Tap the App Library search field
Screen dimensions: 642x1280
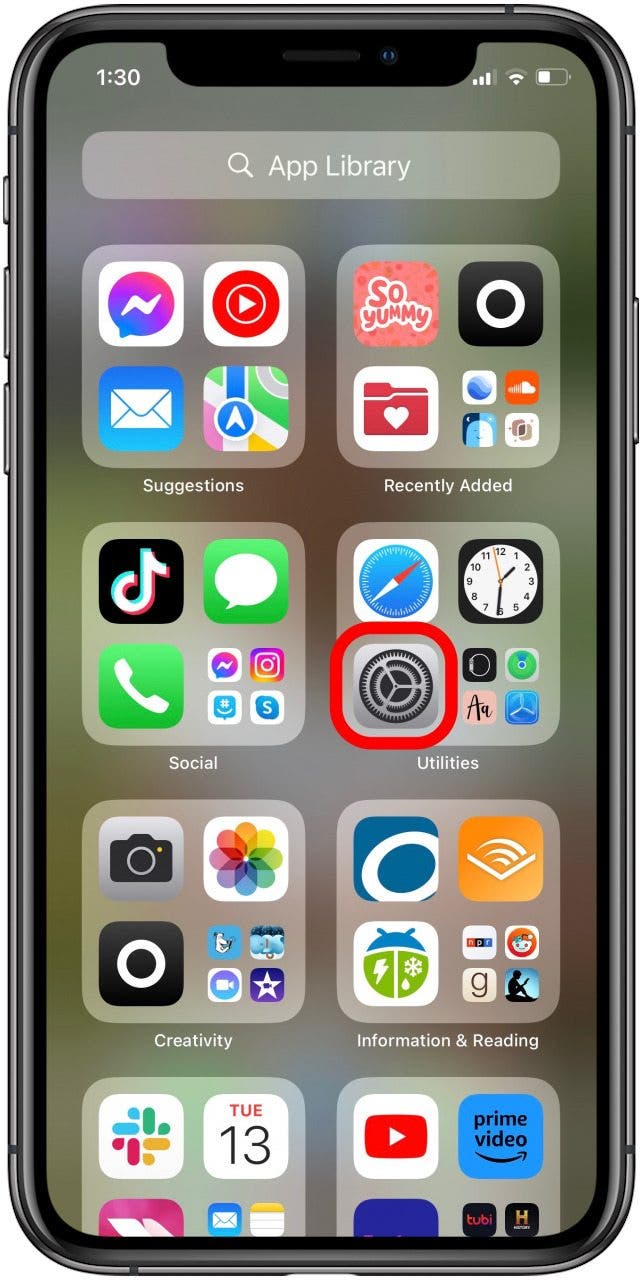point(320,166)
